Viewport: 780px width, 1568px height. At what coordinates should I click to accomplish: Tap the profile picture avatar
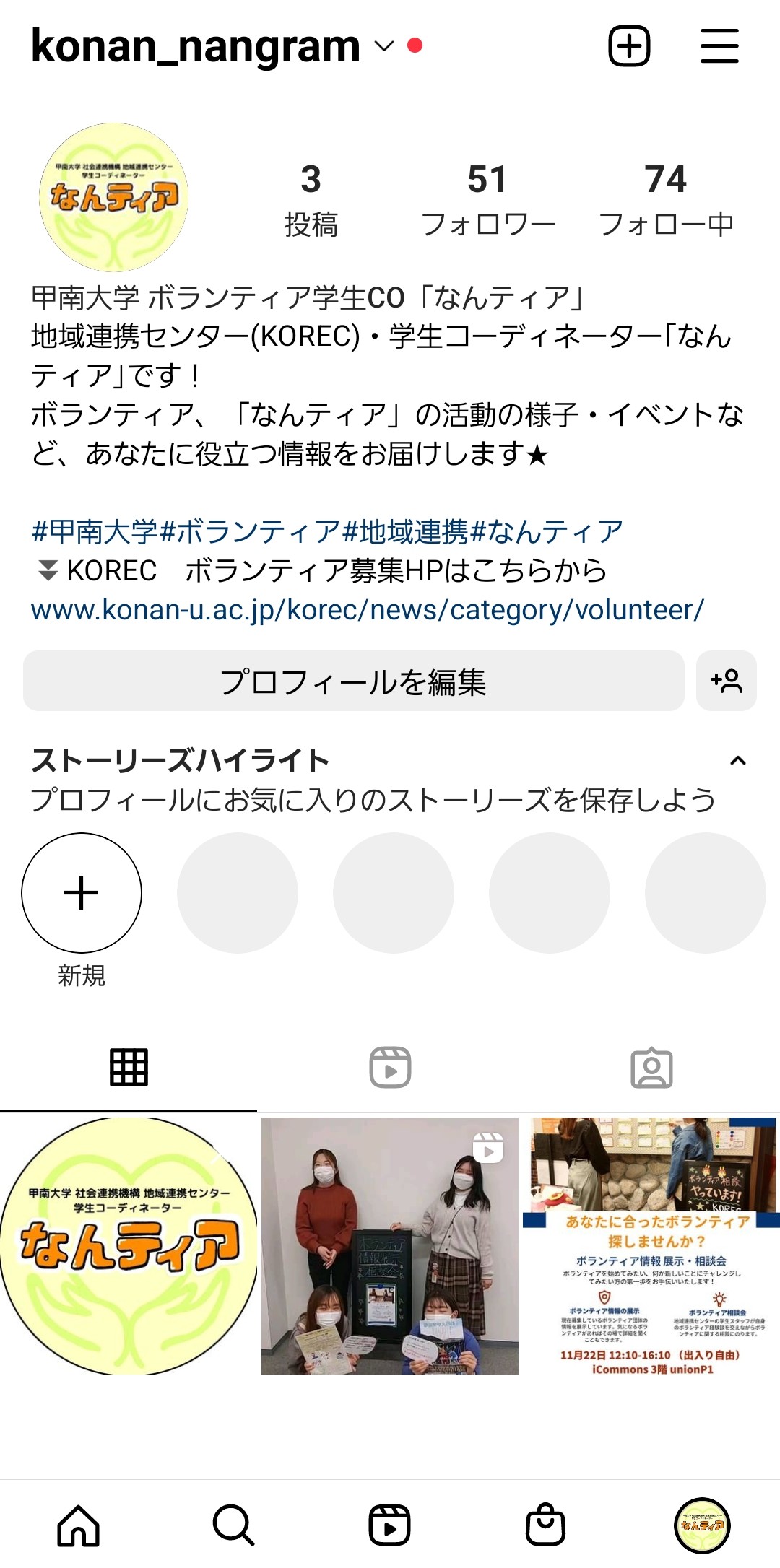[x=113, y=197]
